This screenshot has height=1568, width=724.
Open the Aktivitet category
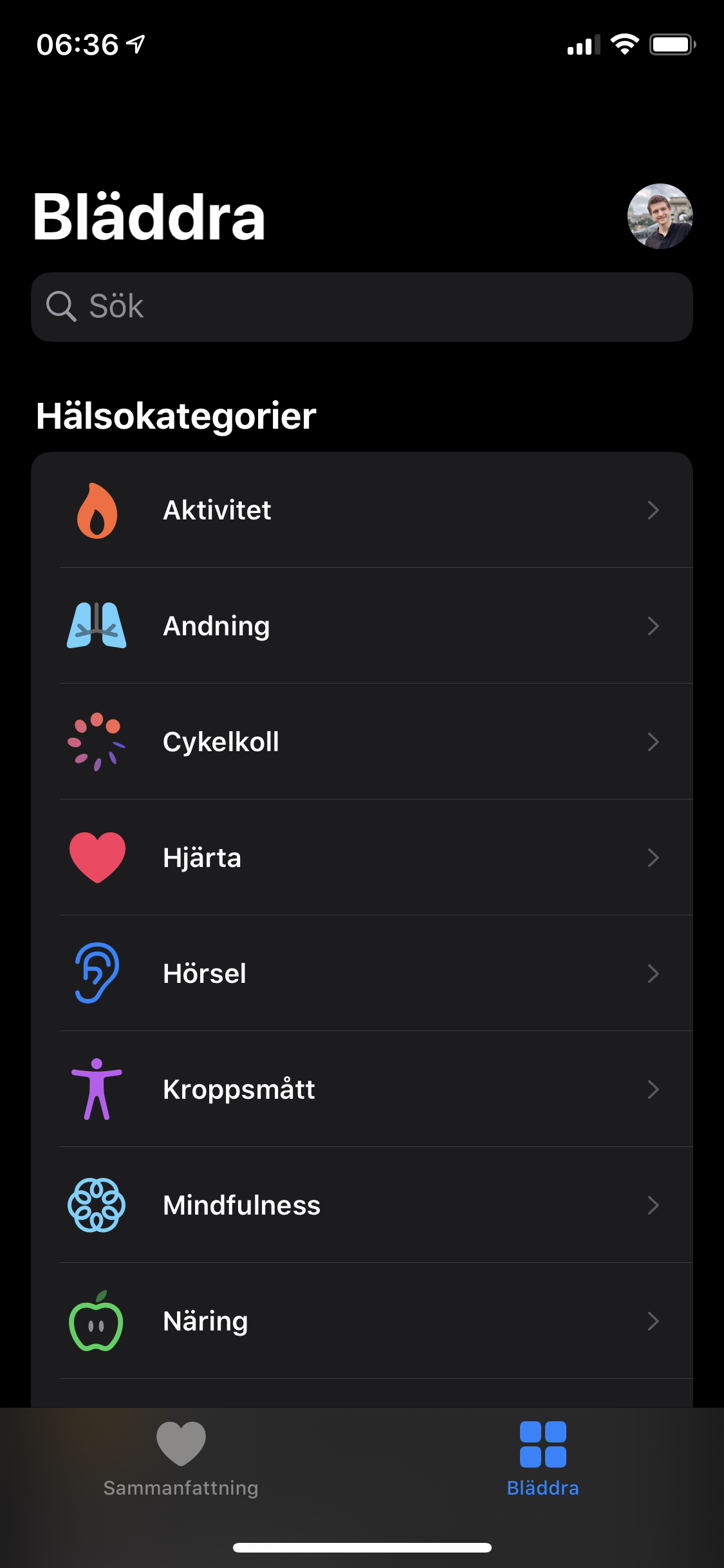pos(362,510)
